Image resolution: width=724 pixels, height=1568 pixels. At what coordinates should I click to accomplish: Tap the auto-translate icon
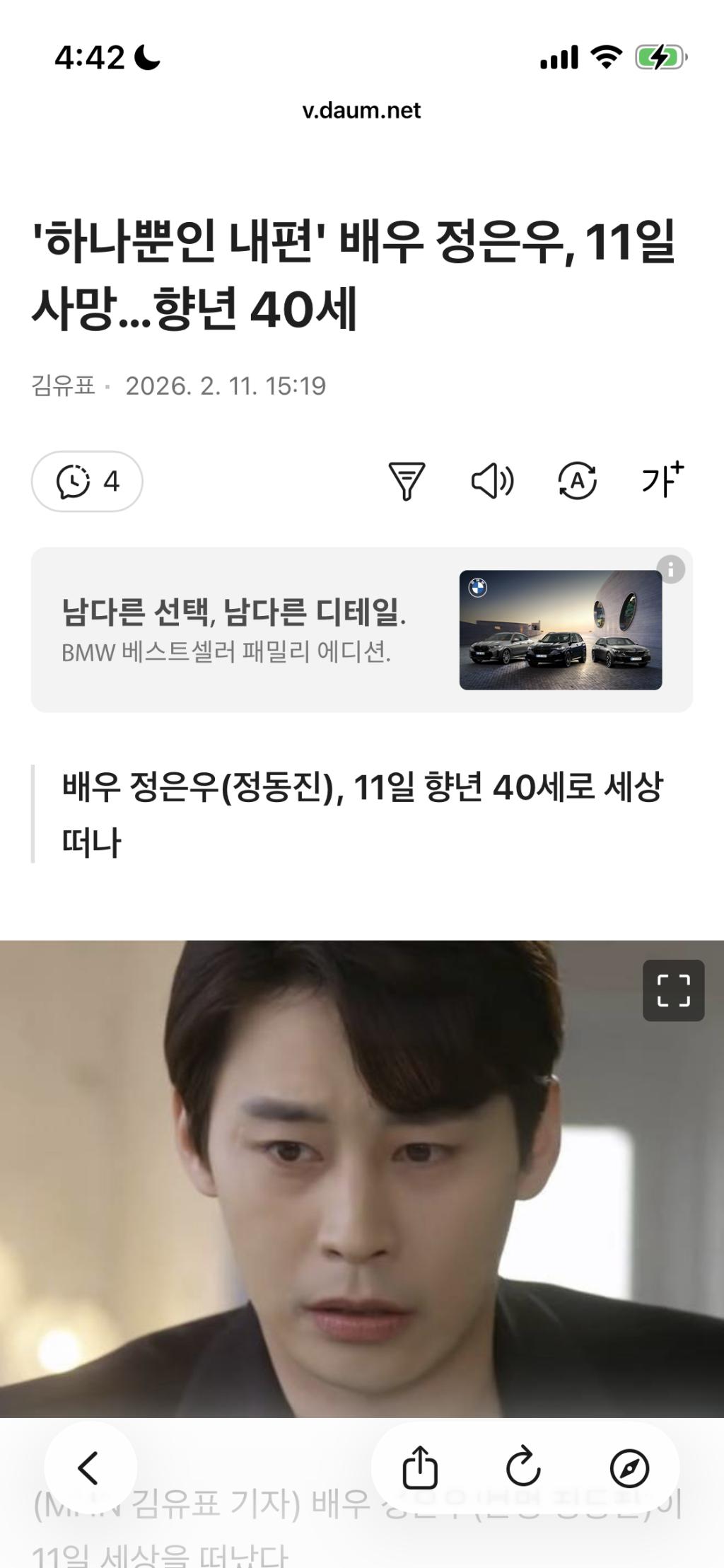(578, 482)
